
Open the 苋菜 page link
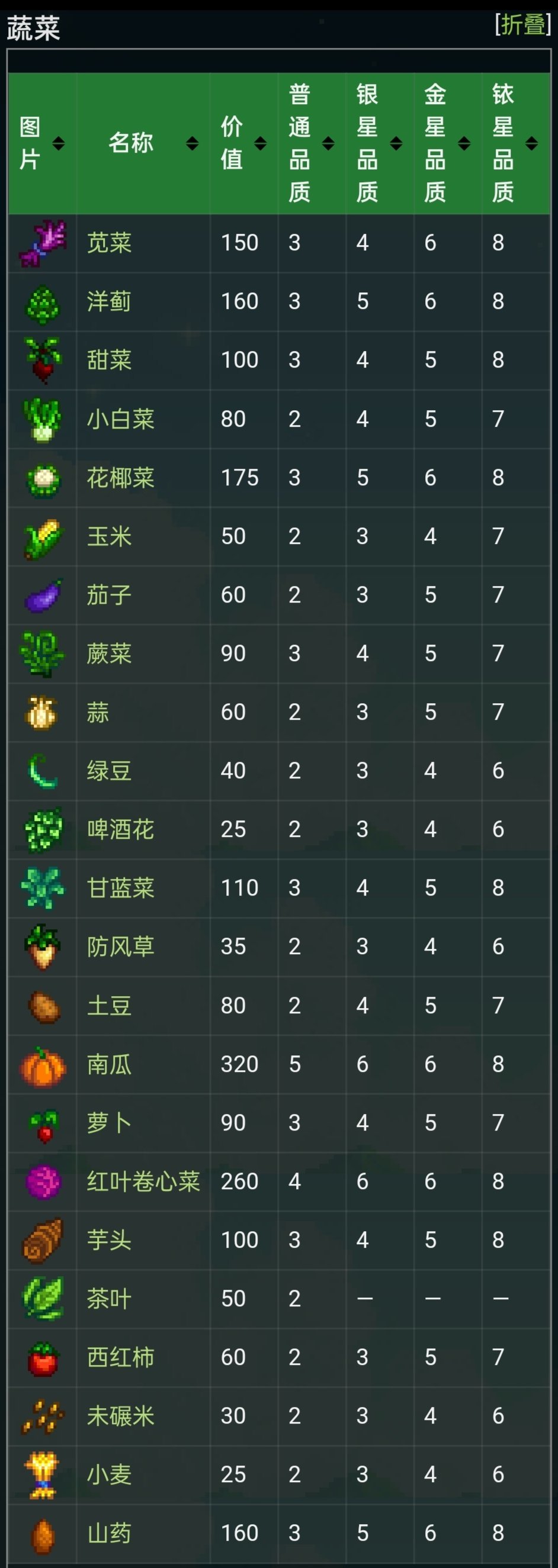tap(109, 243)
